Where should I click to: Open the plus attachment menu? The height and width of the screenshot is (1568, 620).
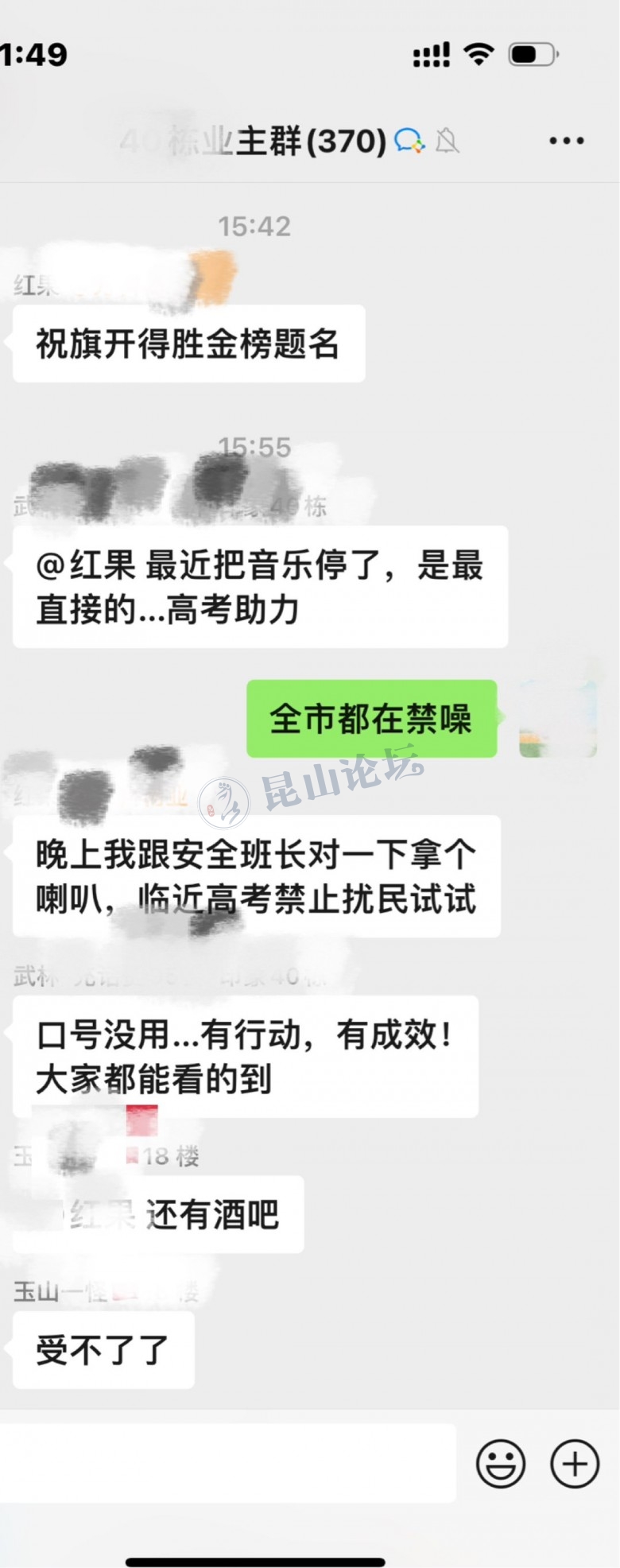pos(574,1462)
